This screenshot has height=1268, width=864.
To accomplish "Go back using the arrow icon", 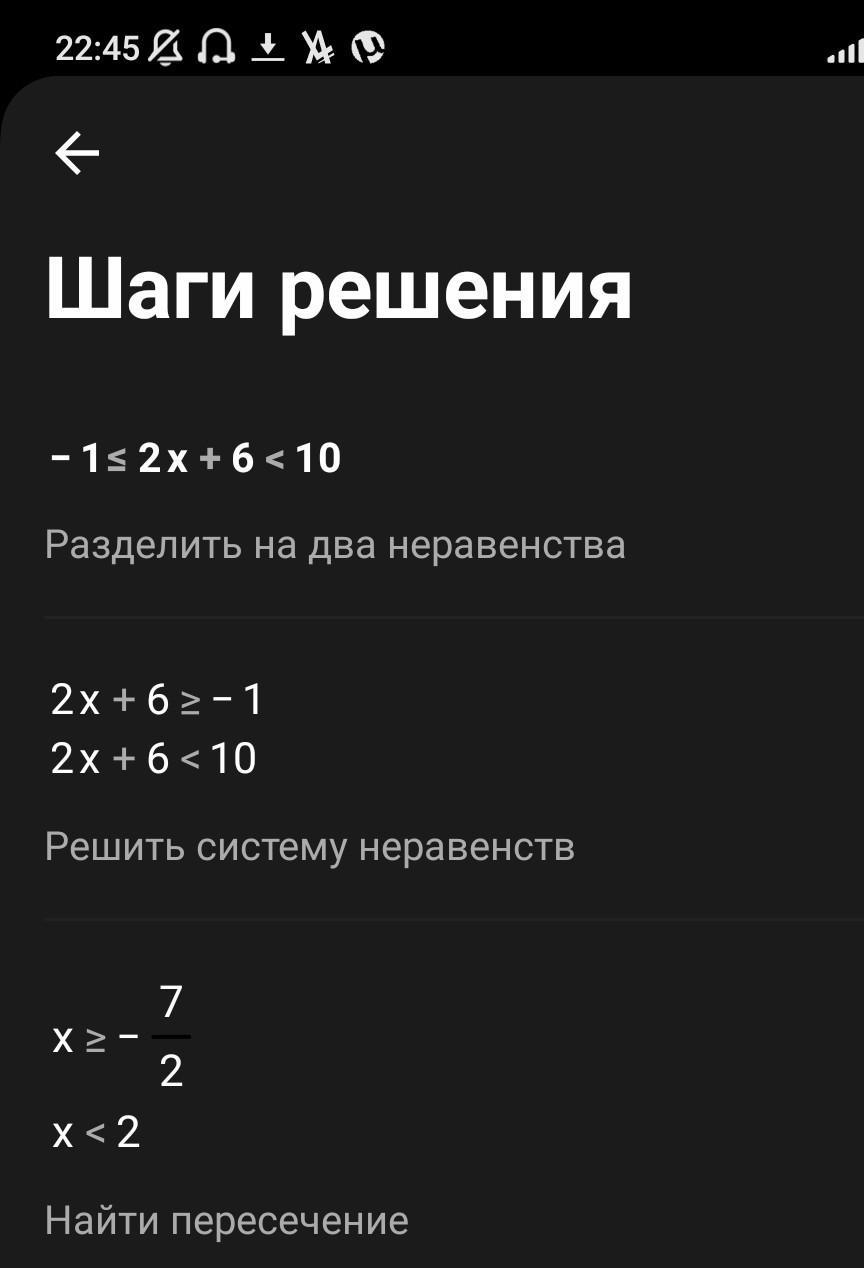I will pos(77,154).
